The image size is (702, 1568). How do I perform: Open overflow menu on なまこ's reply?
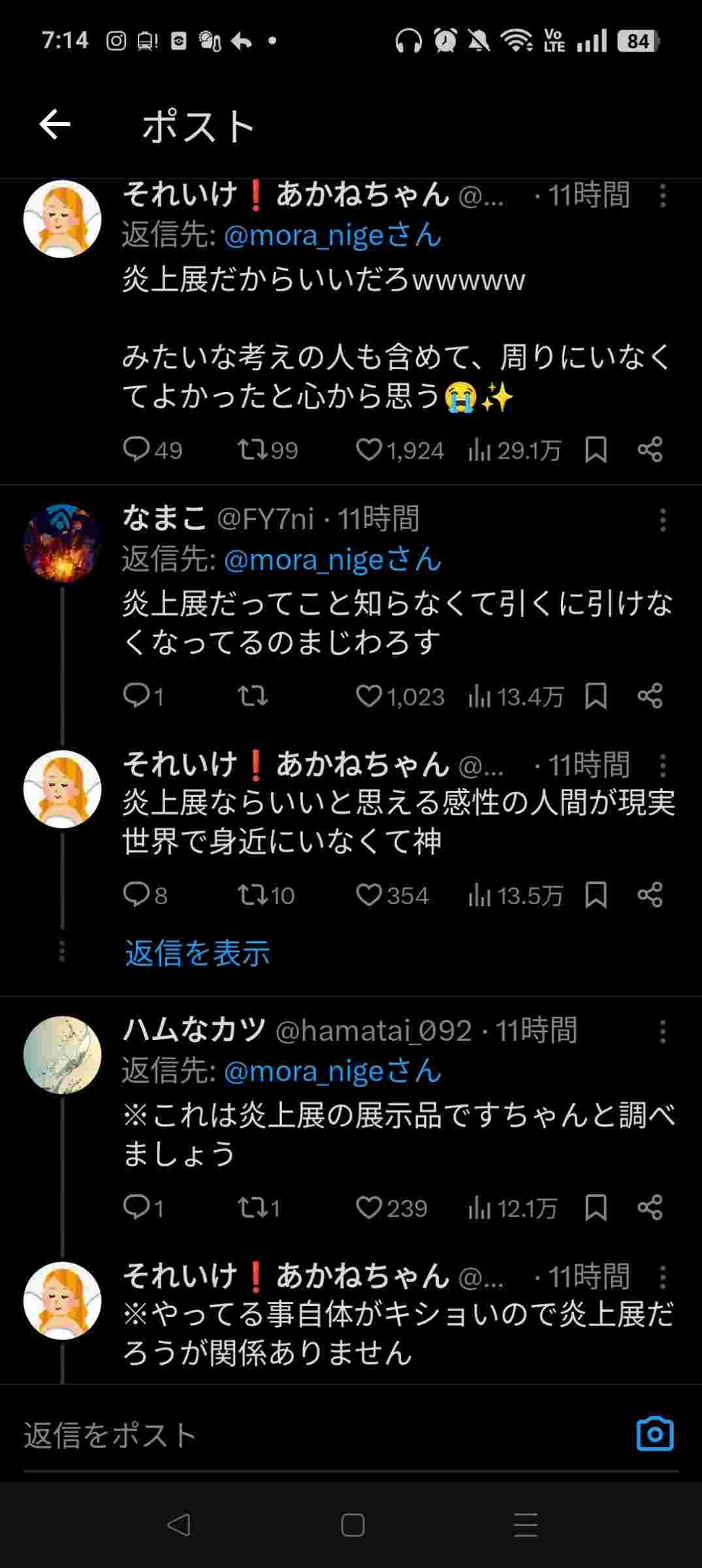point(663,520)
